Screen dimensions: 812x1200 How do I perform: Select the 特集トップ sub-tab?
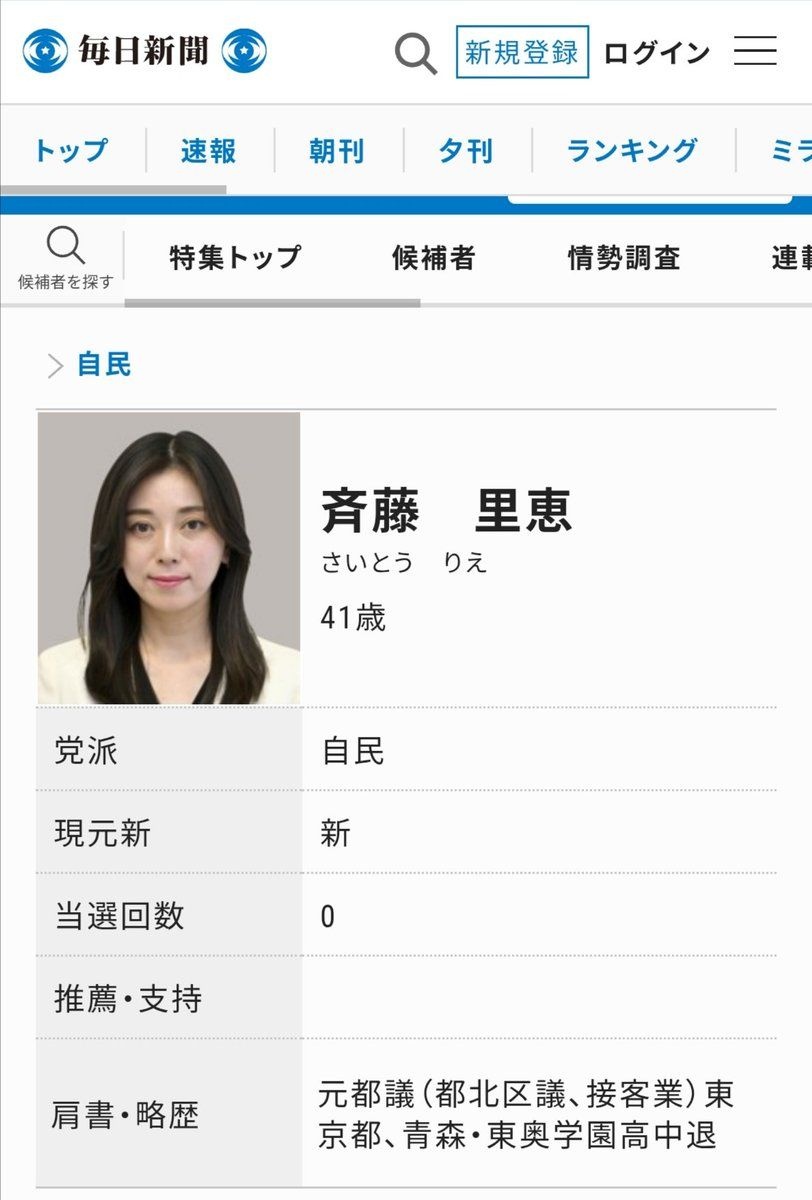pyautogui.click(x=235, y=258)
